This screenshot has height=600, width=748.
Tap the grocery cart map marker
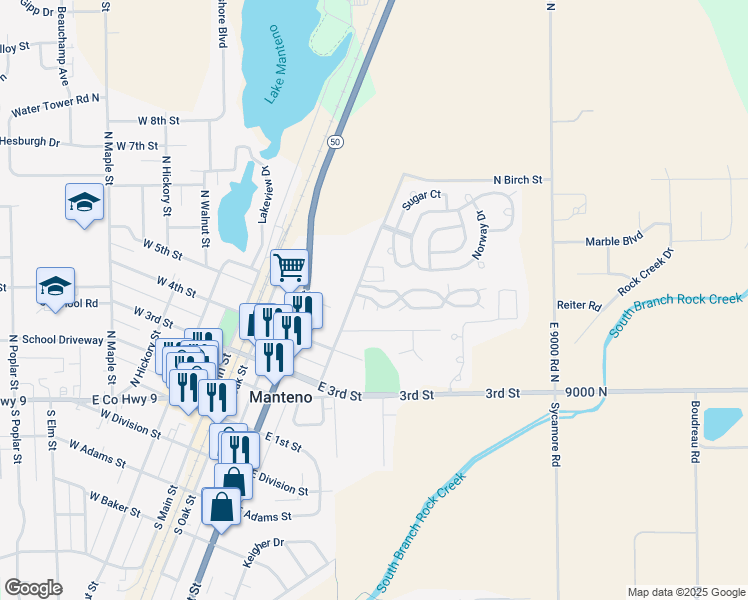(x=289, y=267)
